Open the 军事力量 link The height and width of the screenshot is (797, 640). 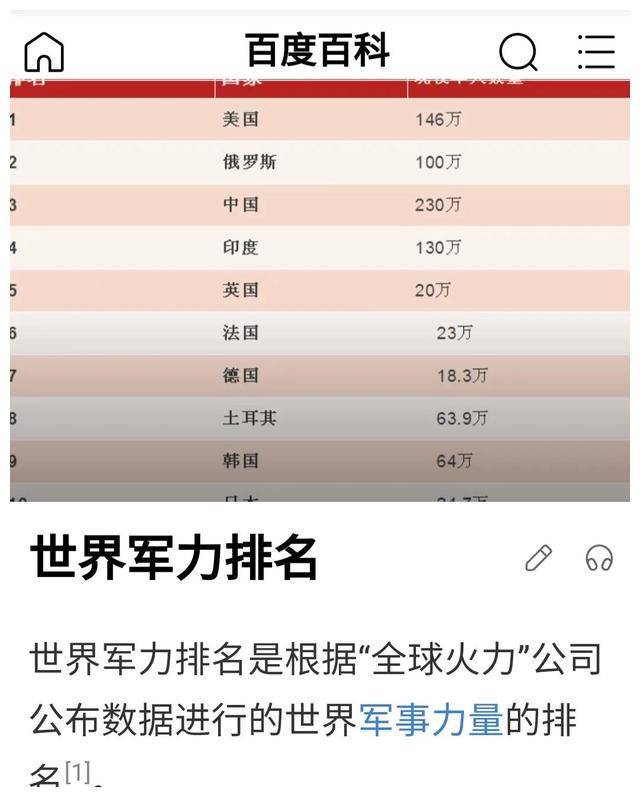pyautogui.click(x=431, y=718)
